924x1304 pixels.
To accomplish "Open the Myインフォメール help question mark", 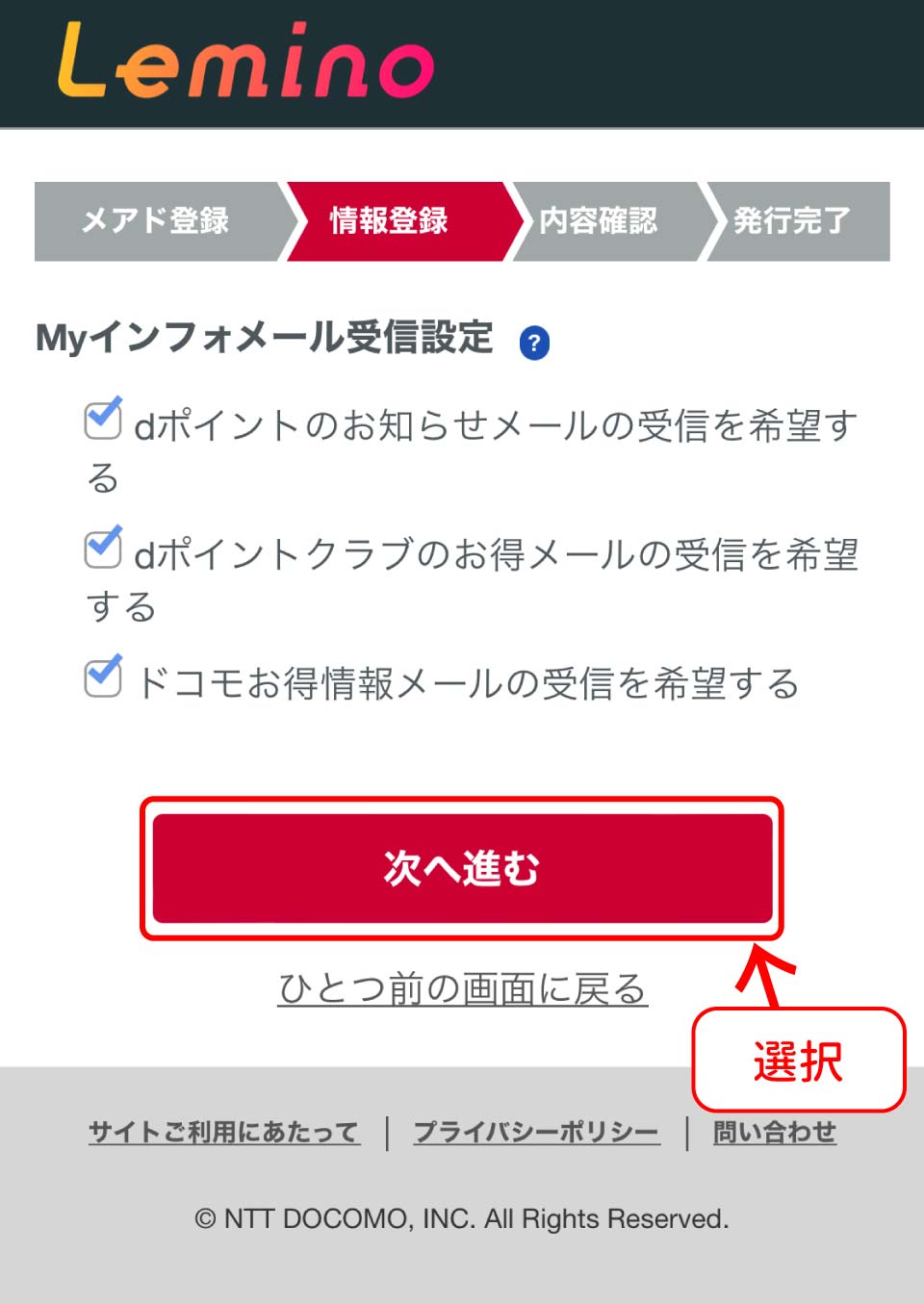I will click(x=534, y=343).
